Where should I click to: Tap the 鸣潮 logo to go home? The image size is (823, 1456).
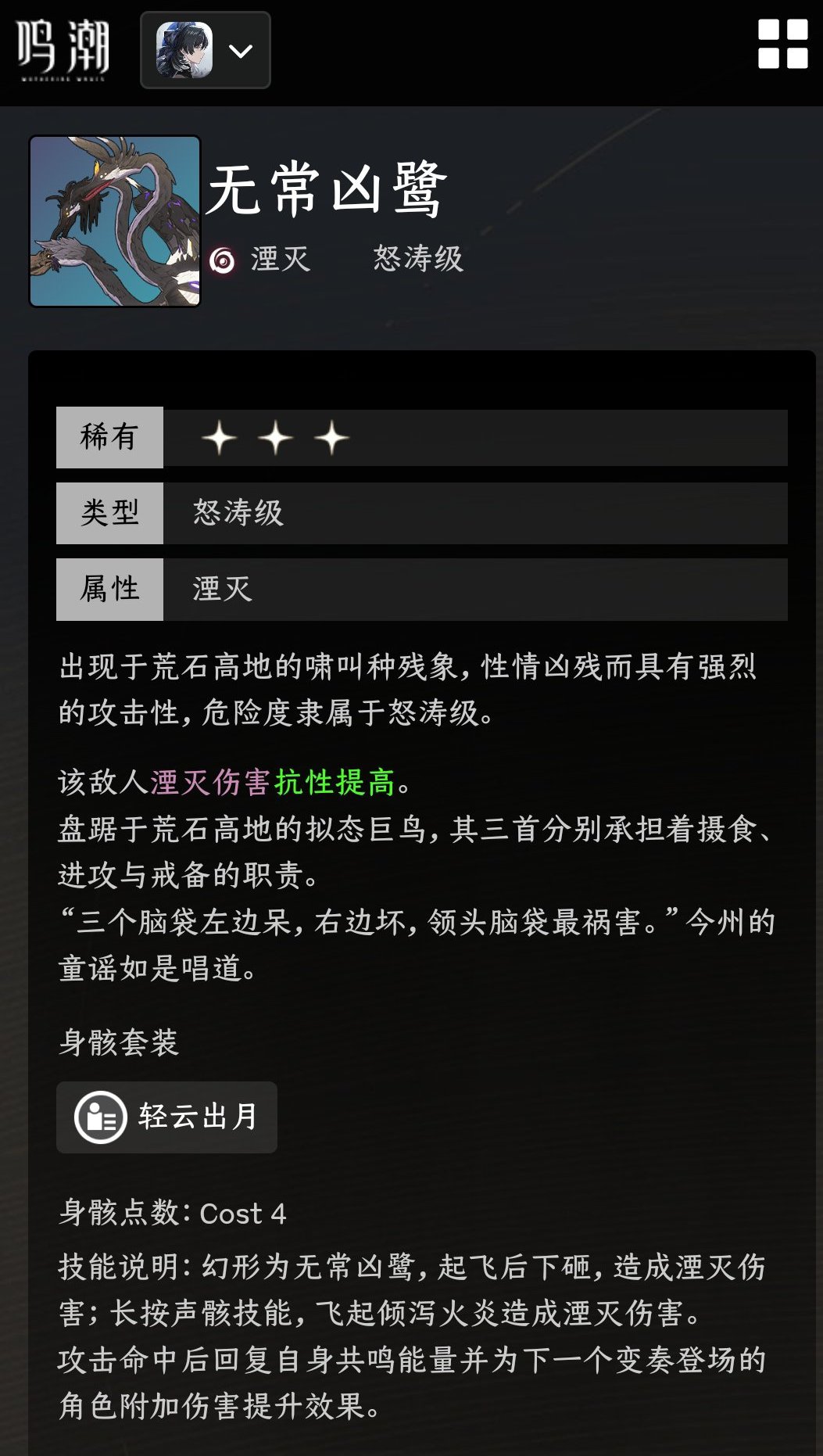click(63, 48)
